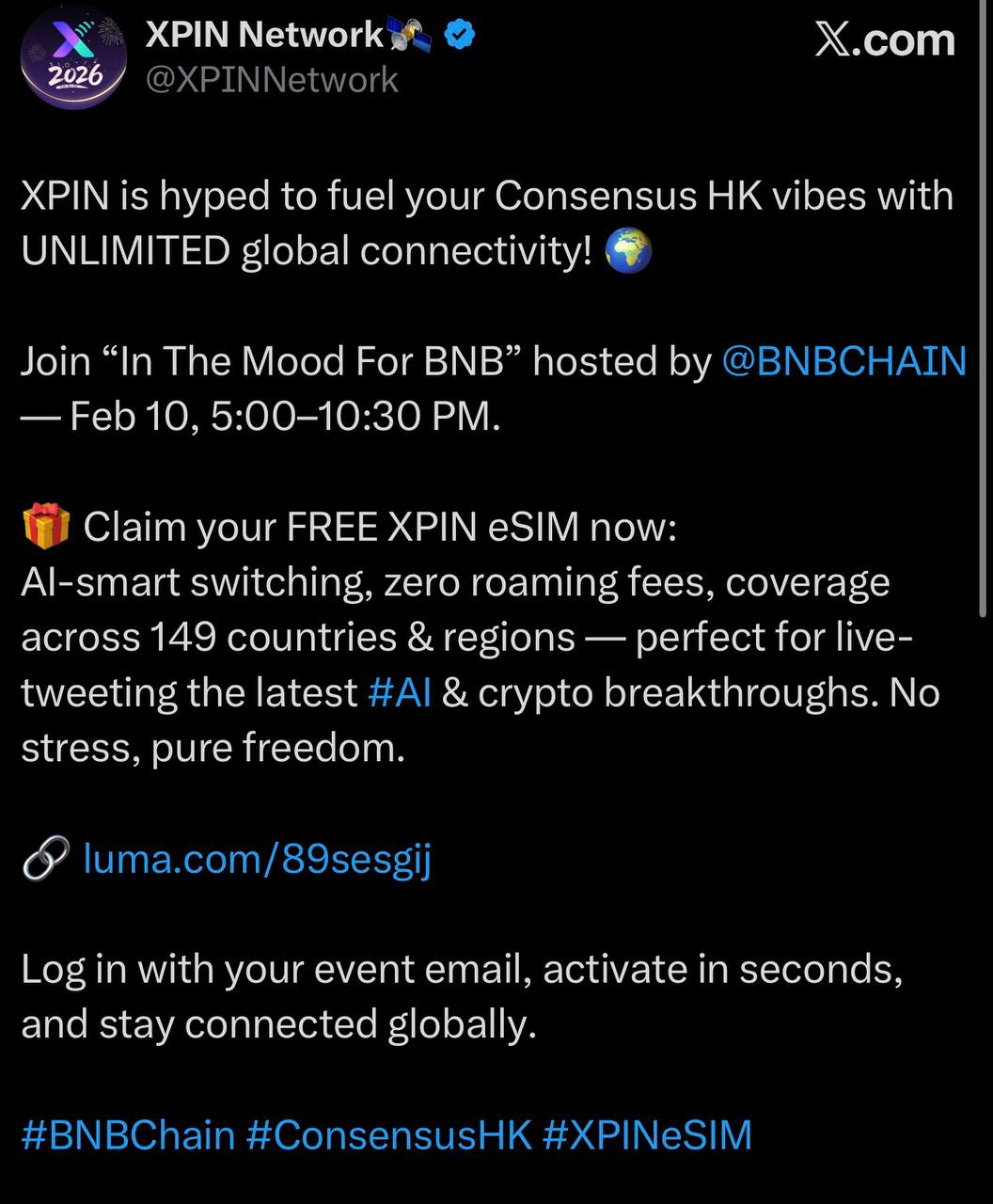The width and height of the screenshot is (993, 1204).
Task: Open the #AI hashtag
Action: (400, 693)
